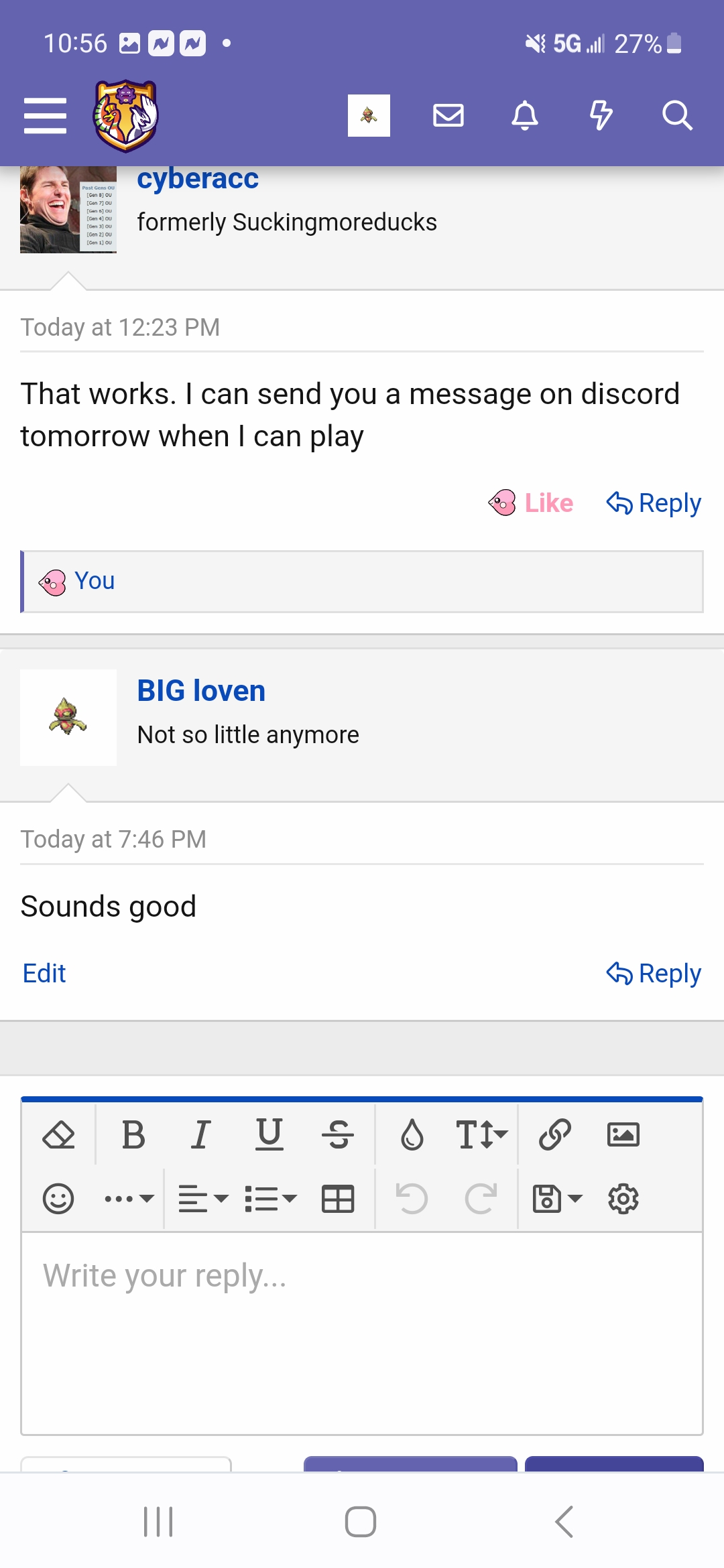Open the forum search
The width and height of the screenshot is (724, 1568).
point(677,115)
